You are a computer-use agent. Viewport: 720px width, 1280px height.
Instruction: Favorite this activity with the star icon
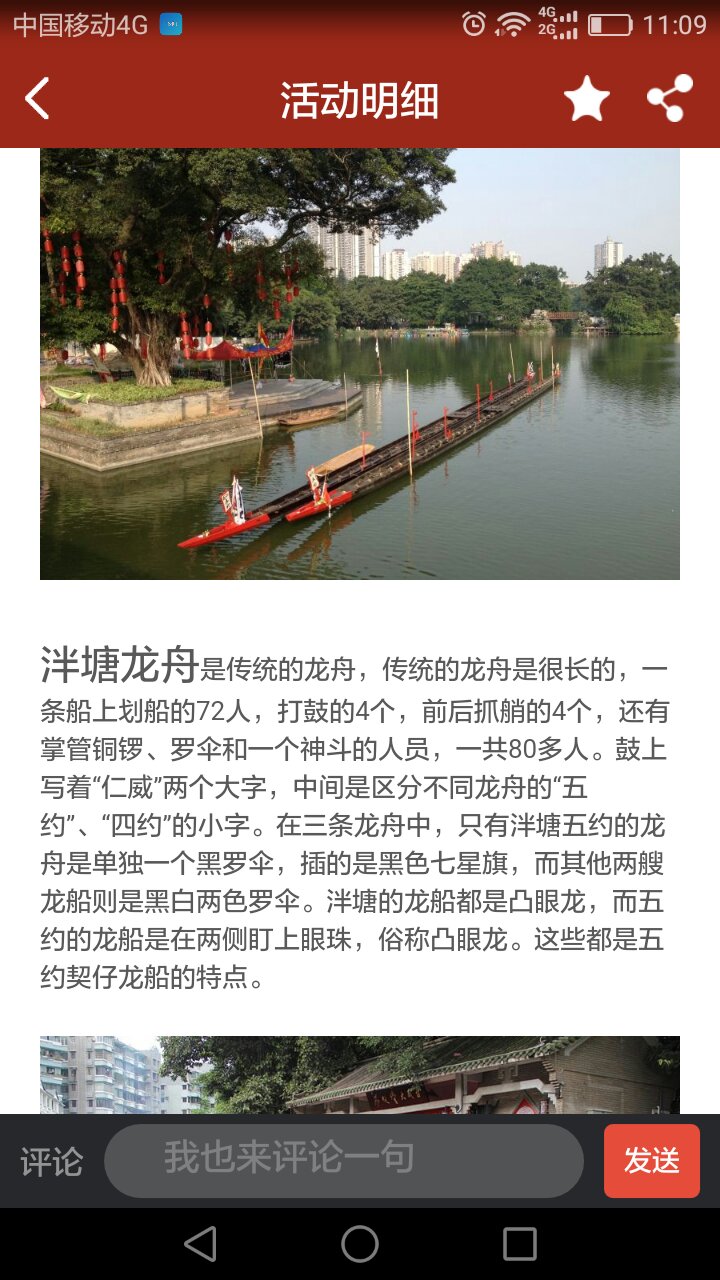pyautogui.click(x=586, y=100)
